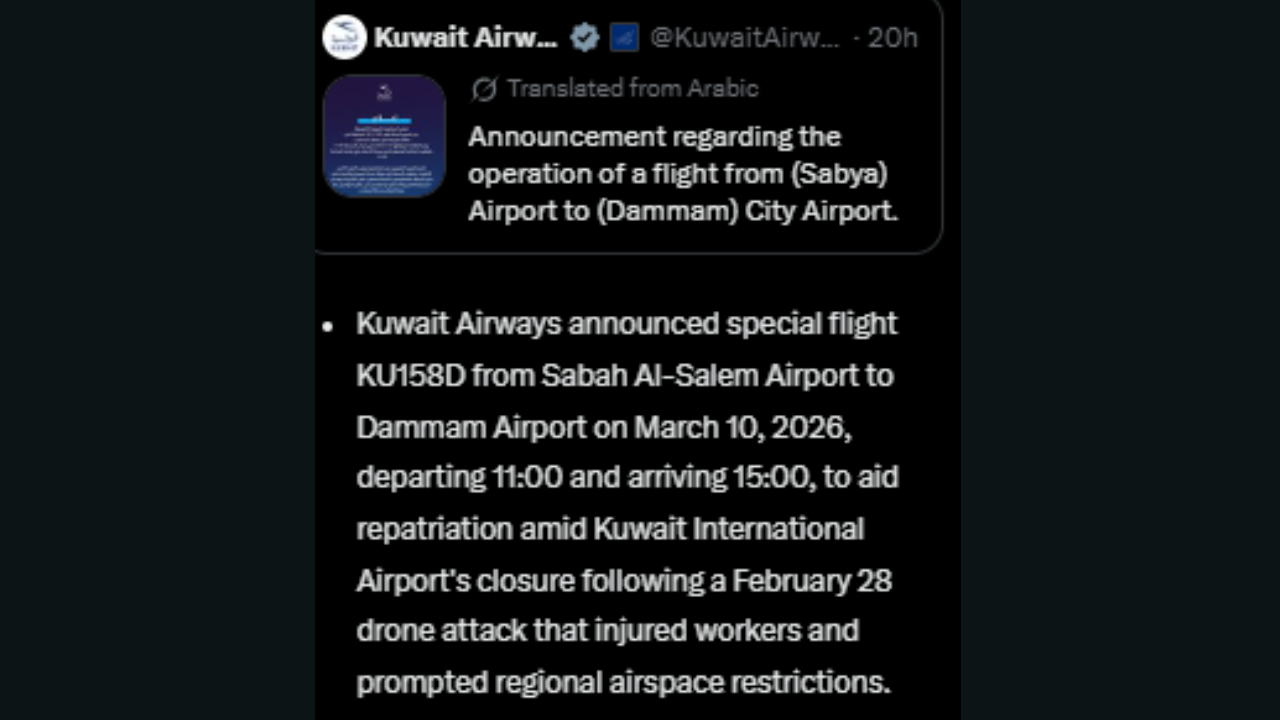The width and height of the screenshot is (1280, 720).
Task: Open Kuwait Airways profile picture
Action: pos(345,38)
